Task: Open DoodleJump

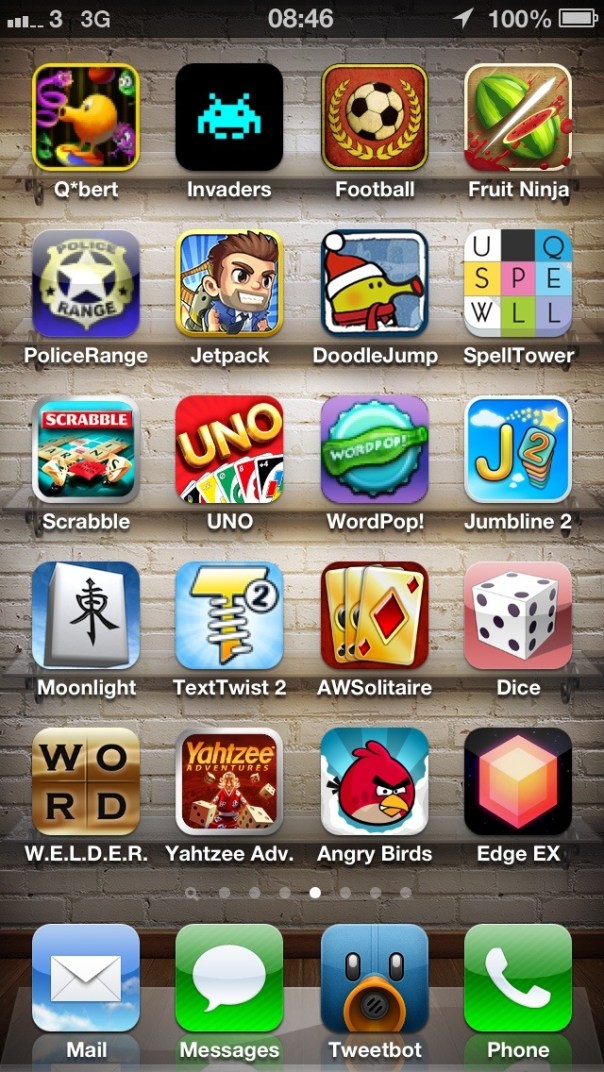Action: click(x=374, y=284)
